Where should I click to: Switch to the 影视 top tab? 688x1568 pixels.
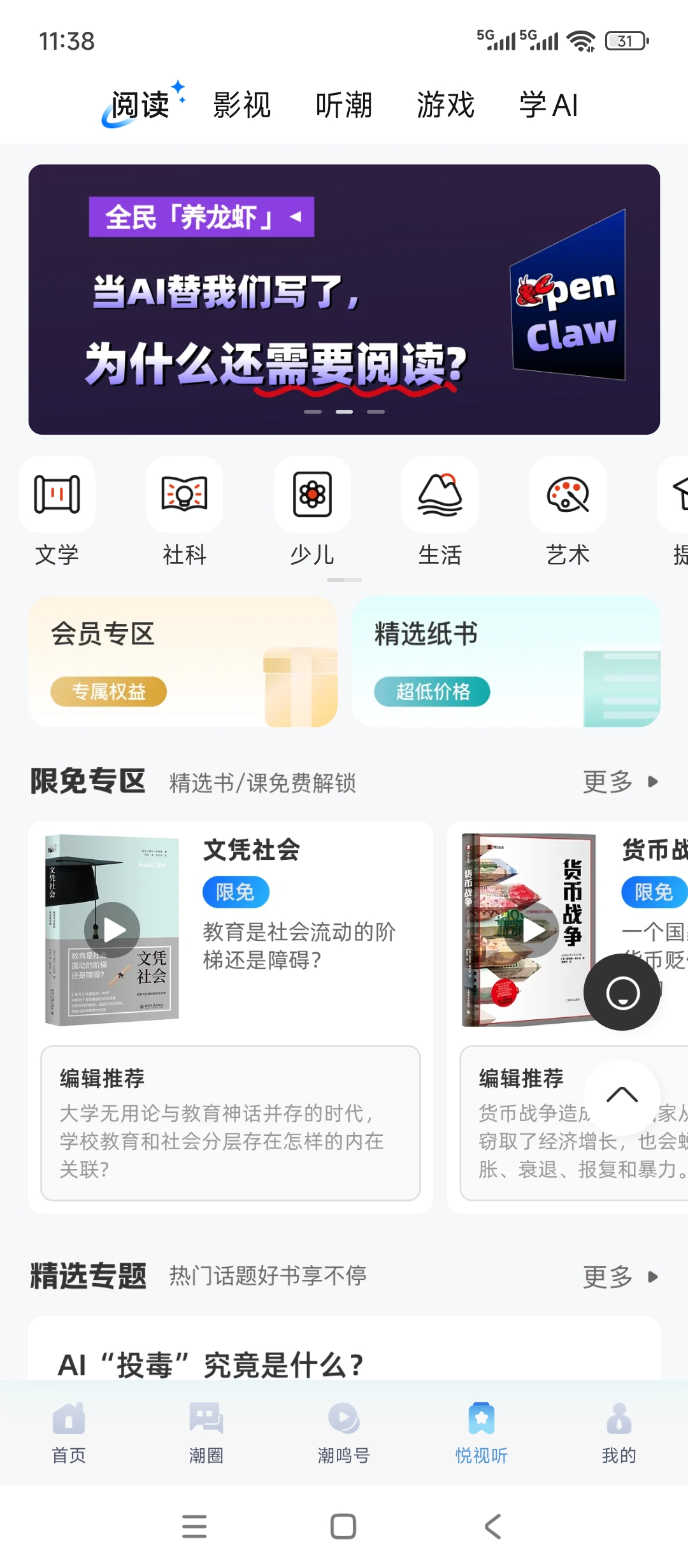click(x=242, y=105)
